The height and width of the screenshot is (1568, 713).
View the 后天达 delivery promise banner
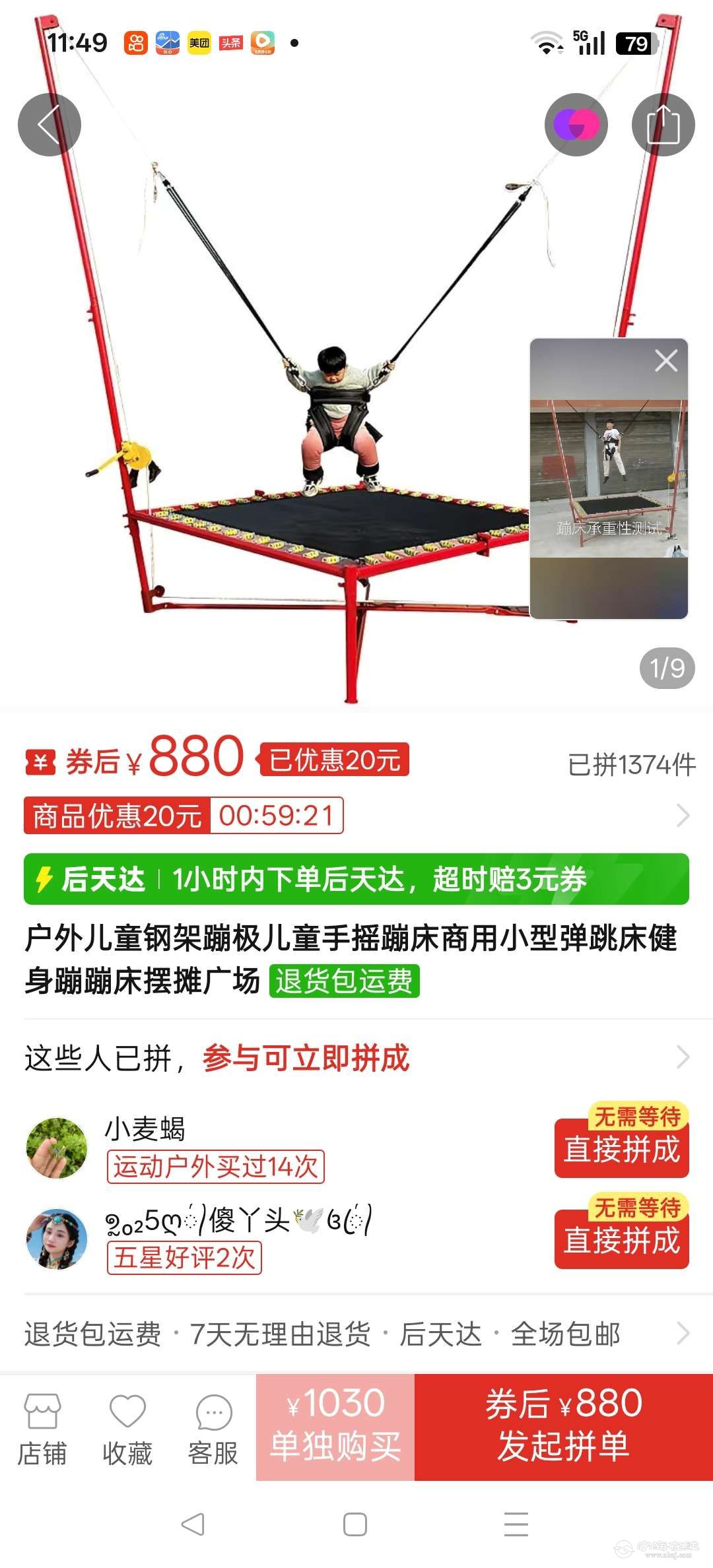tap(356, 879)
